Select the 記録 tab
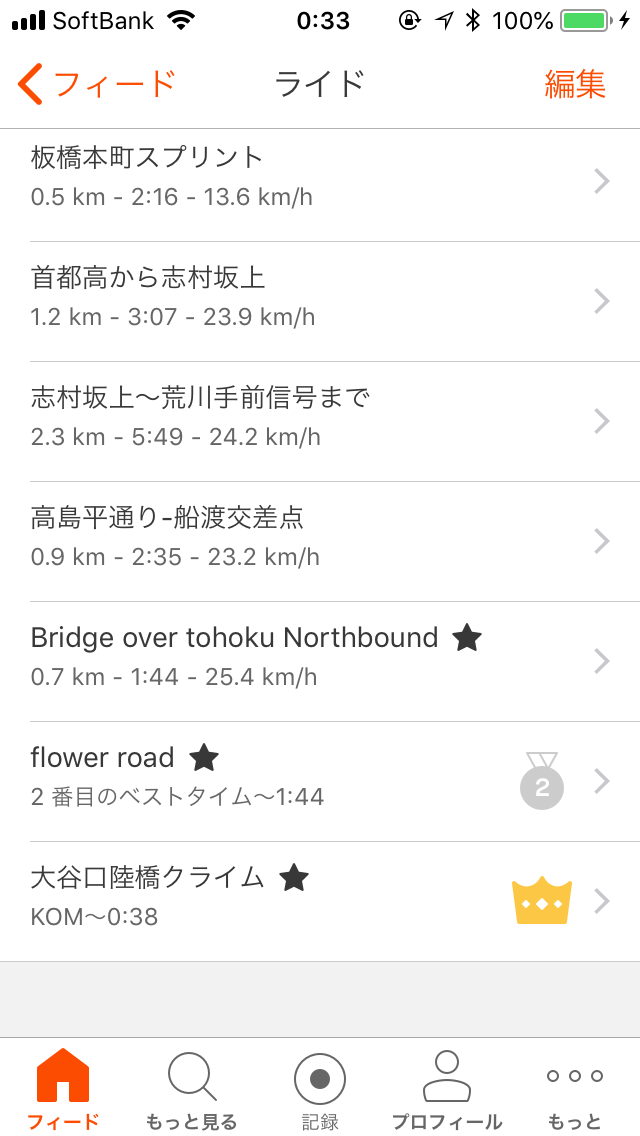Image resolution: width=640 pixels, height=1136 pixels. [x=320, y=1089]
